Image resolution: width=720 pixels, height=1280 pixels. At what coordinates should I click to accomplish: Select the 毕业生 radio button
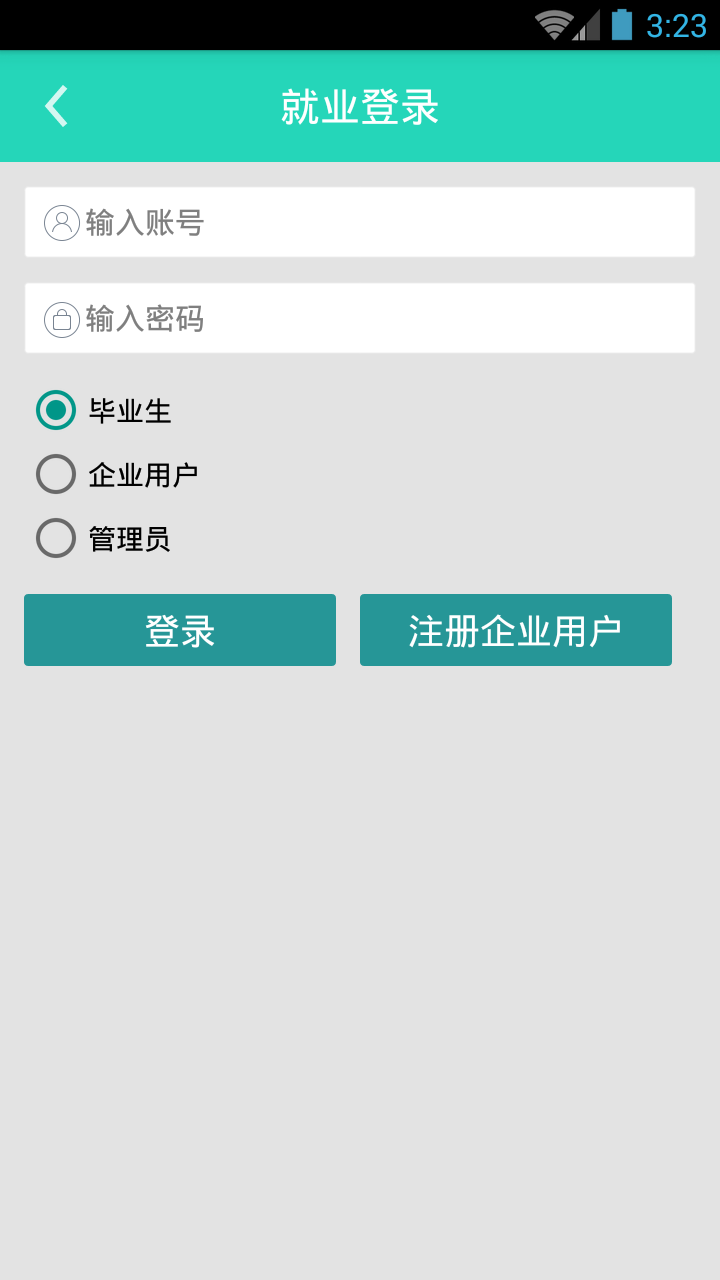[56, 410]
